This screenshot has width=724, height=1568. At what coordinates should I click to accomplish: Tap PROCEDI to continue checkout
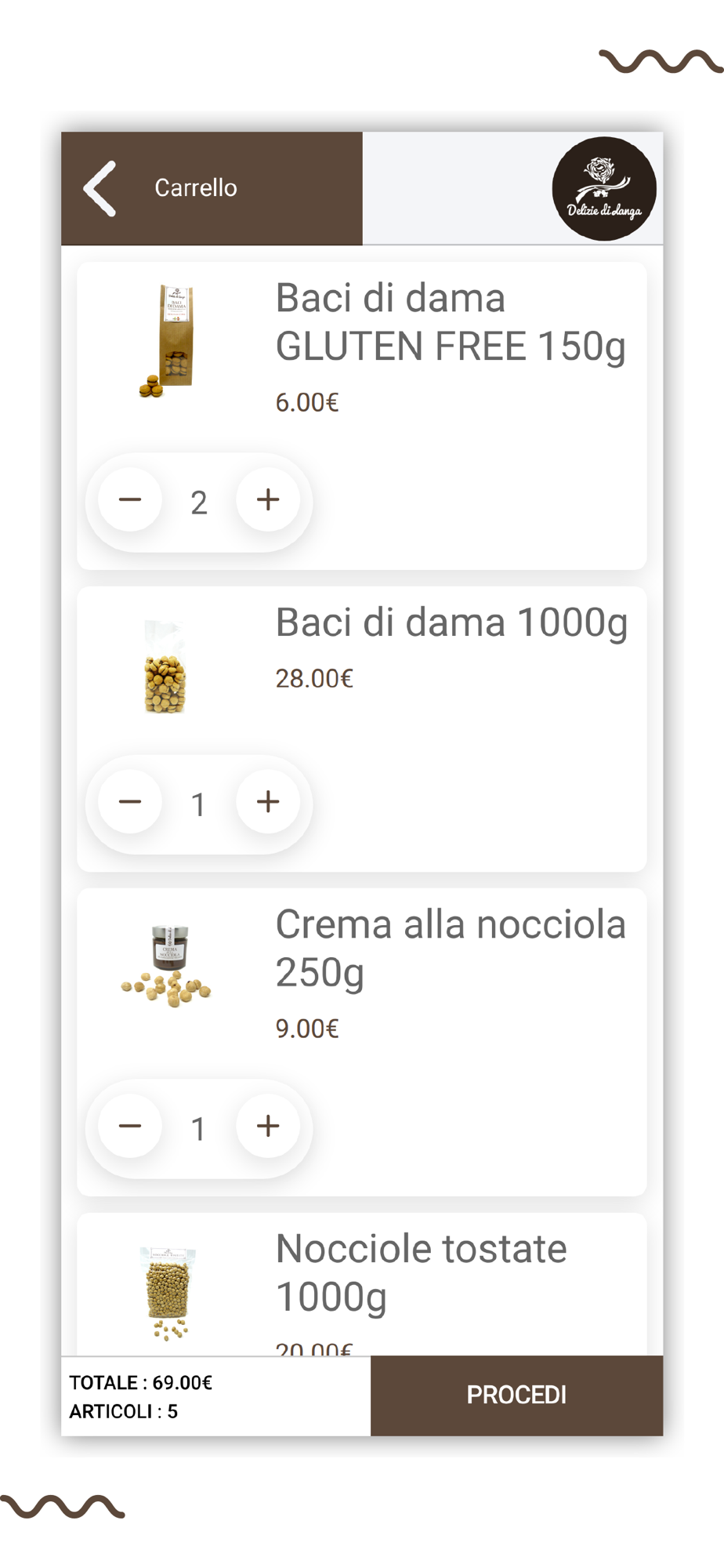pos(517,1396)
